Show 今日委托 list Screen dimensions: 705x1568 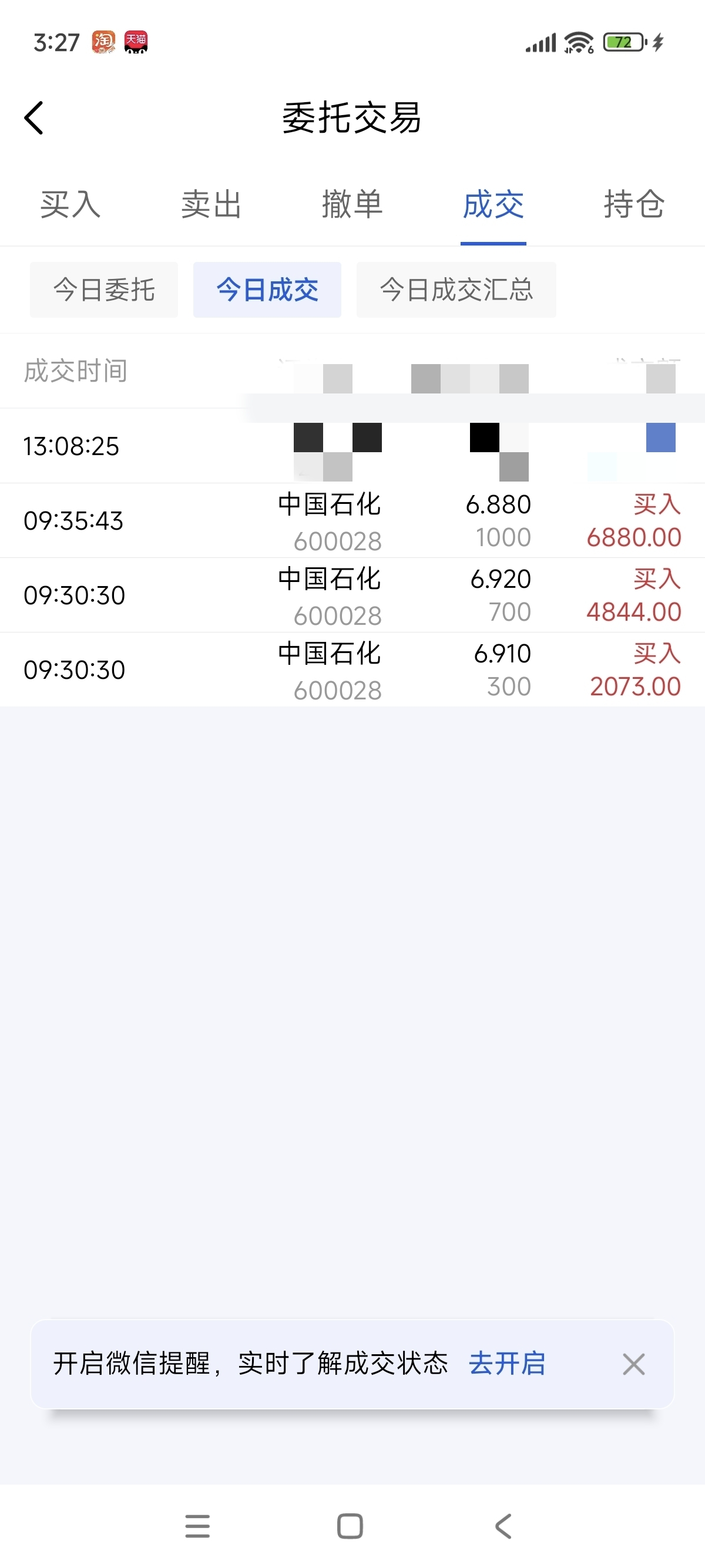pyautogui.click(x=104, y=290)
